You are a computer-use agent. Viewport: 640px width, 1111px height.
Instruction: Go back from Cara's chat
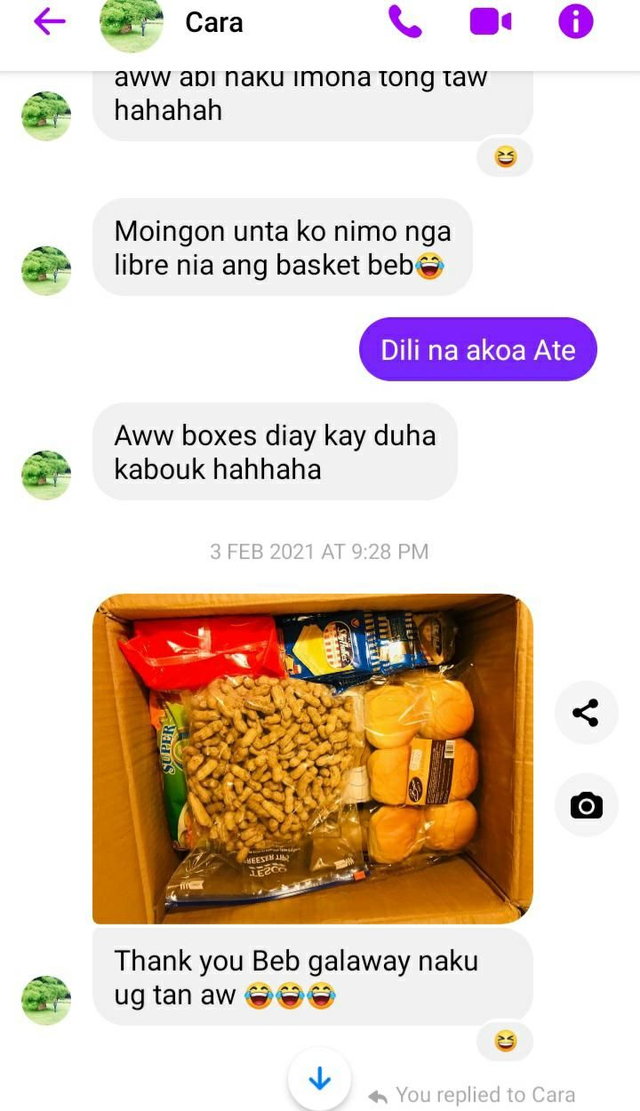tap(49, 22)
